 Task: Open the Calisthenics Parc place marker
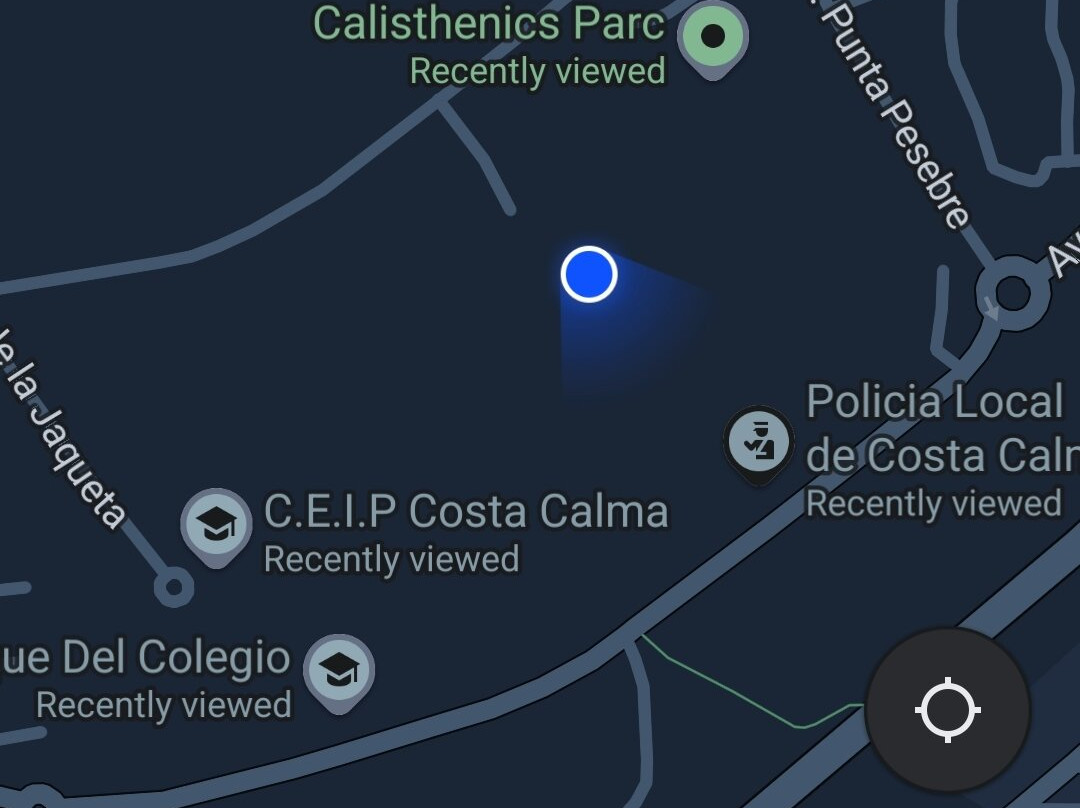pyautogui.click(x=712, y=38)
